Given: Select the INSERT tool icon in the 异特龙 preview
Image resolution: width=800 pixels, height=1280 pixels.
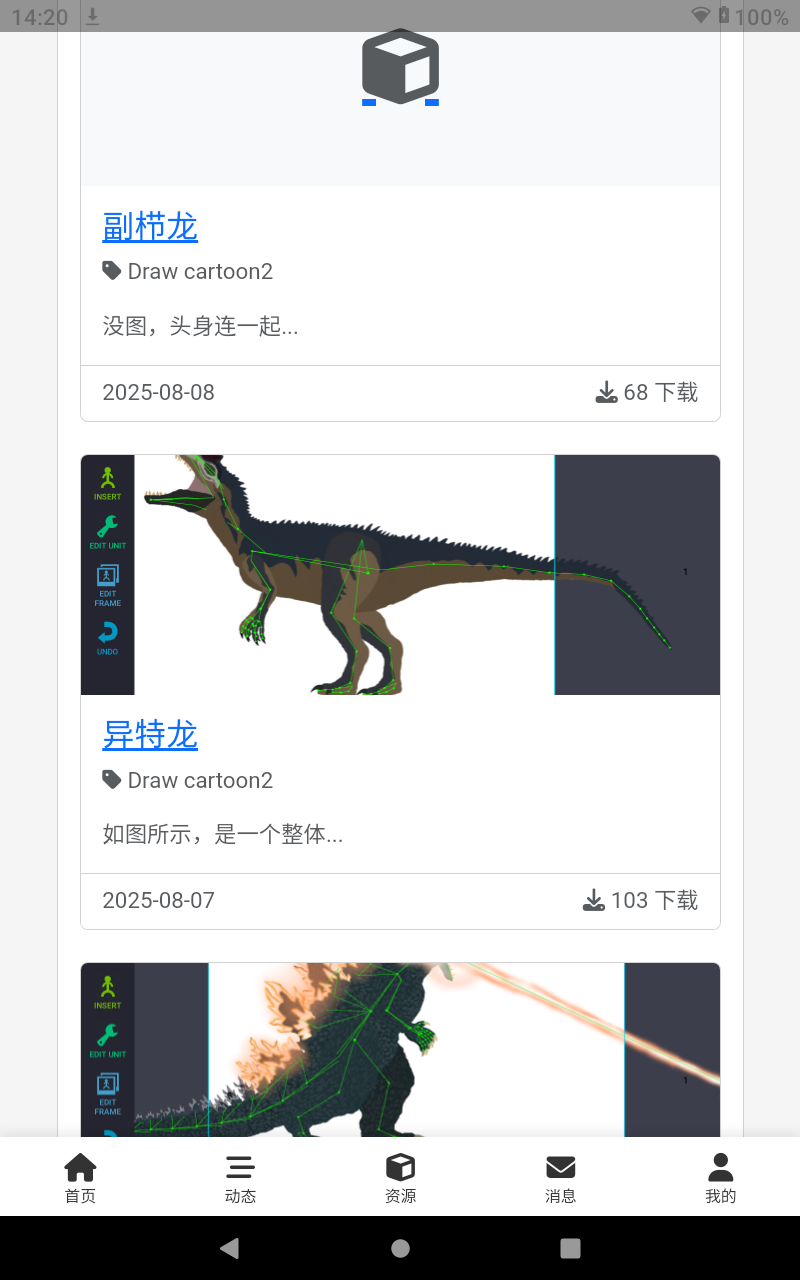Looking at the screenshot, I should [x=108, y=478].
